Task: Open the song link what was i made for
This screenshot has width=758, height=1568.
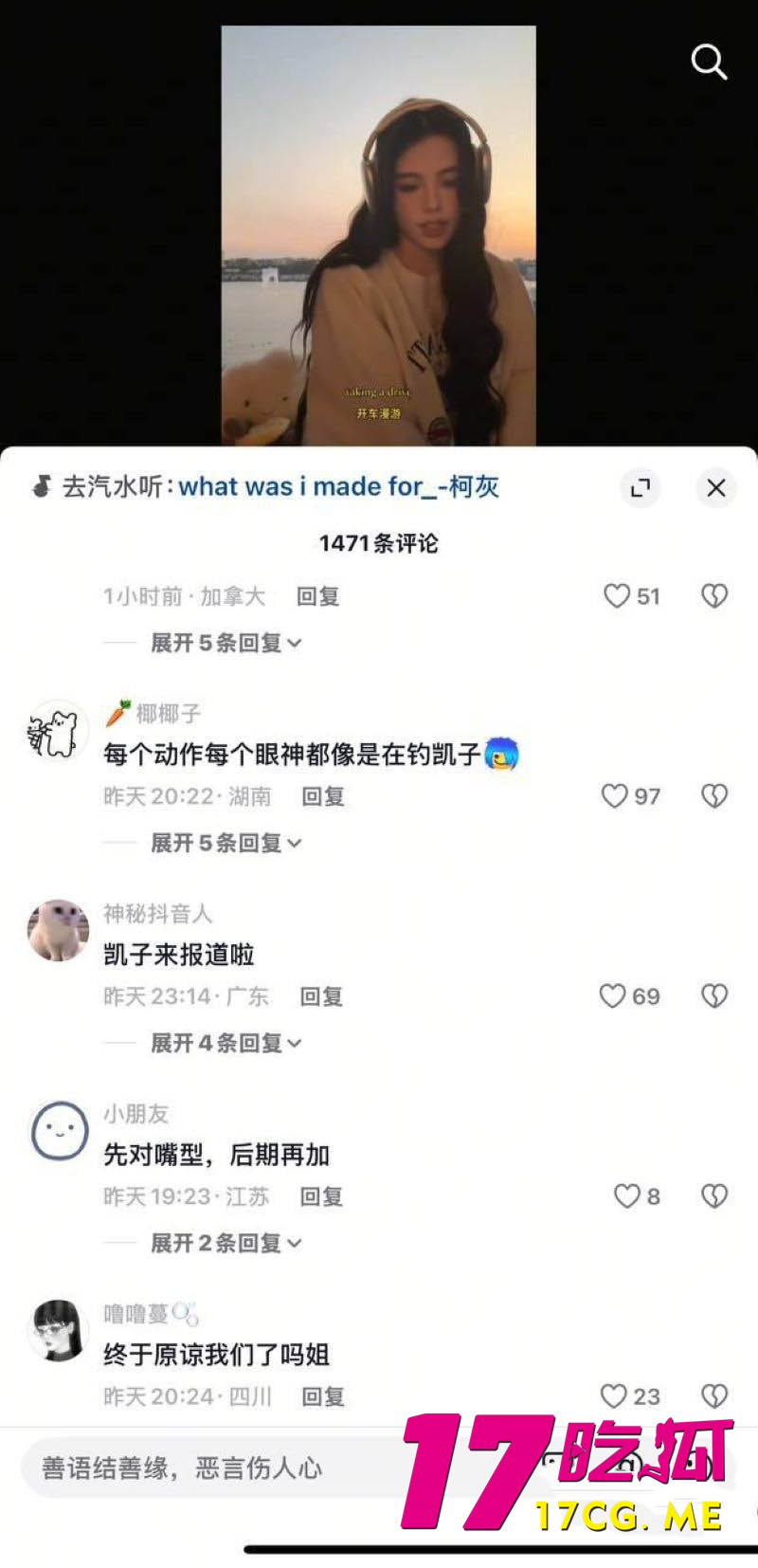Action: pyautogui.click(x=338, y=486)
